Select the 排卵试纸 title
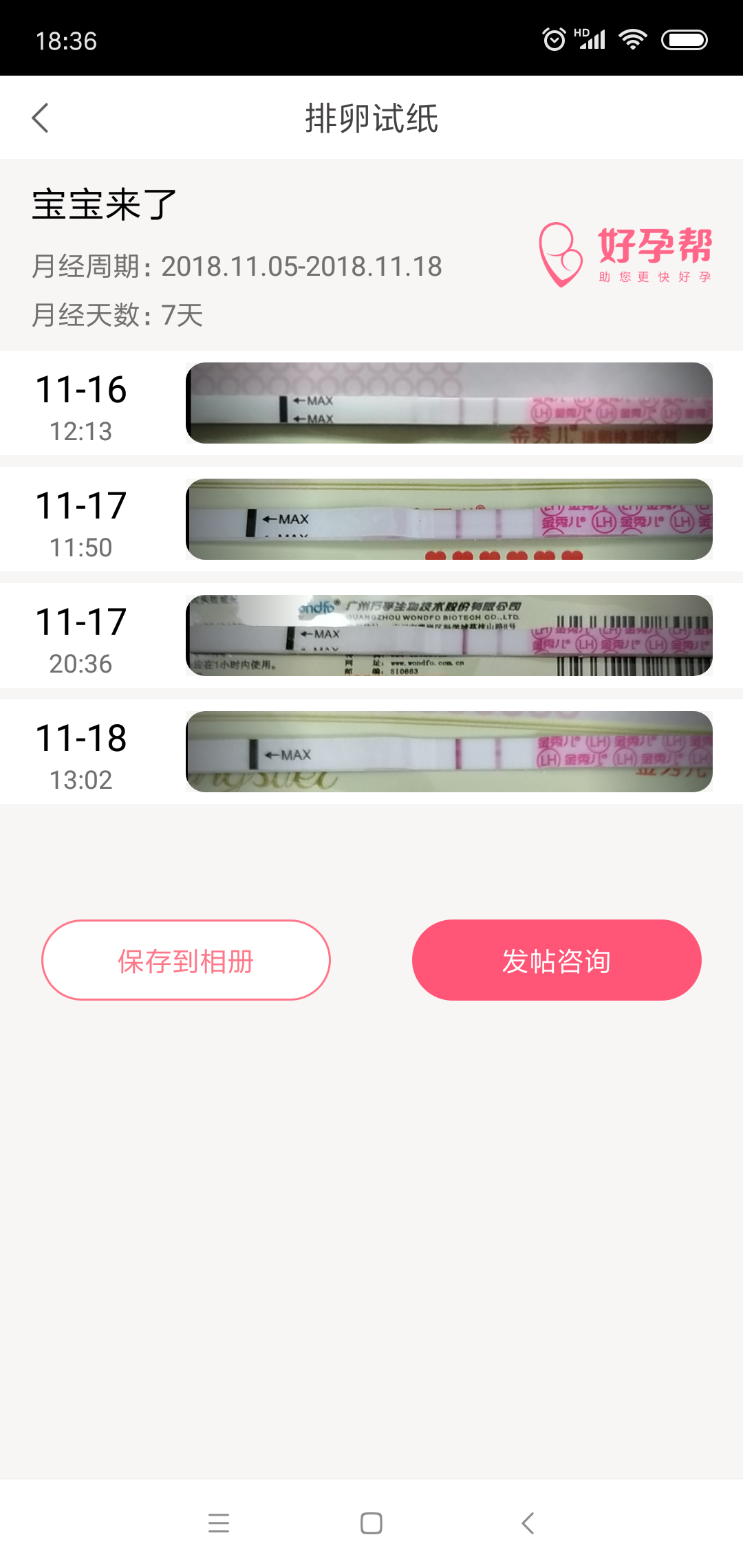 (371, 117)
